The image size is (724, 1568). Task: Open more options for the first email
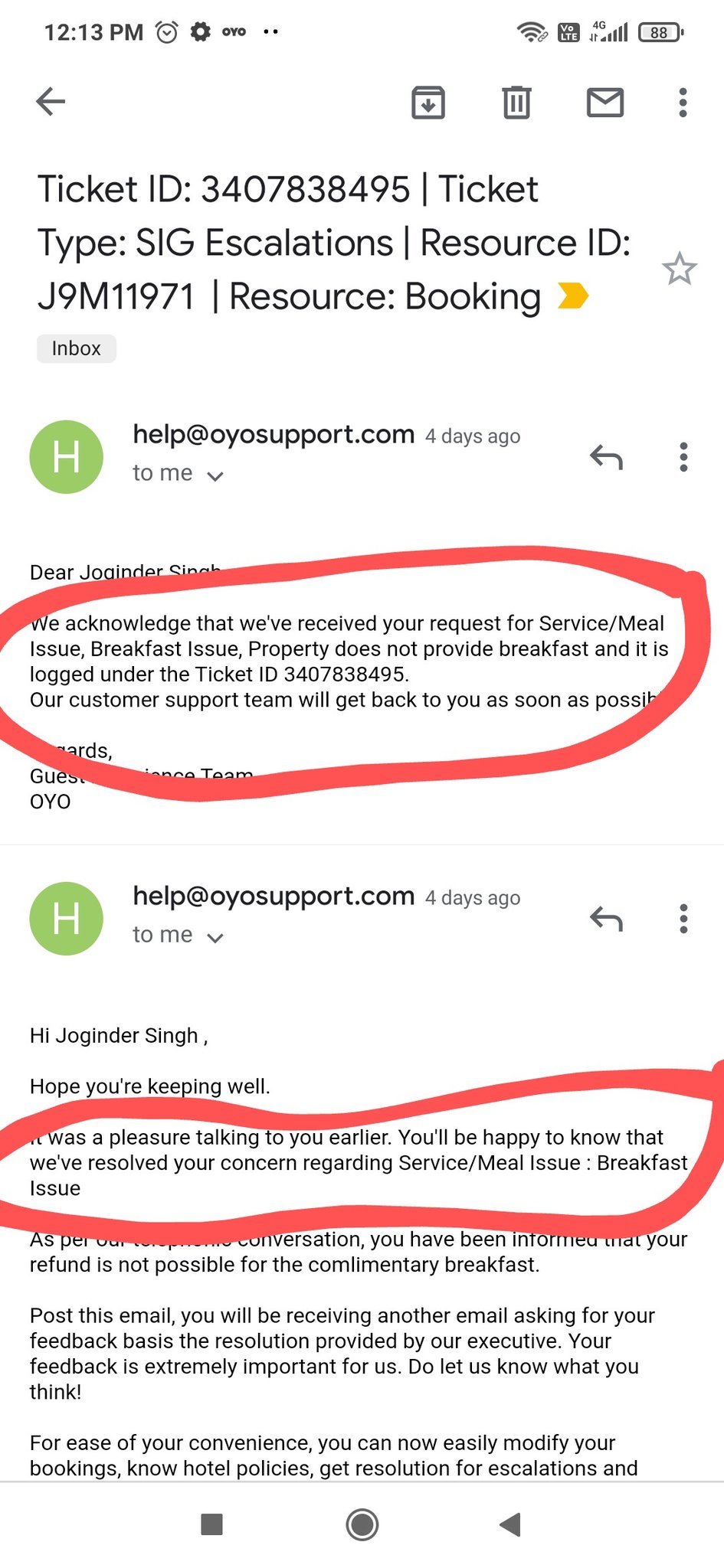(x=683, y=457)
